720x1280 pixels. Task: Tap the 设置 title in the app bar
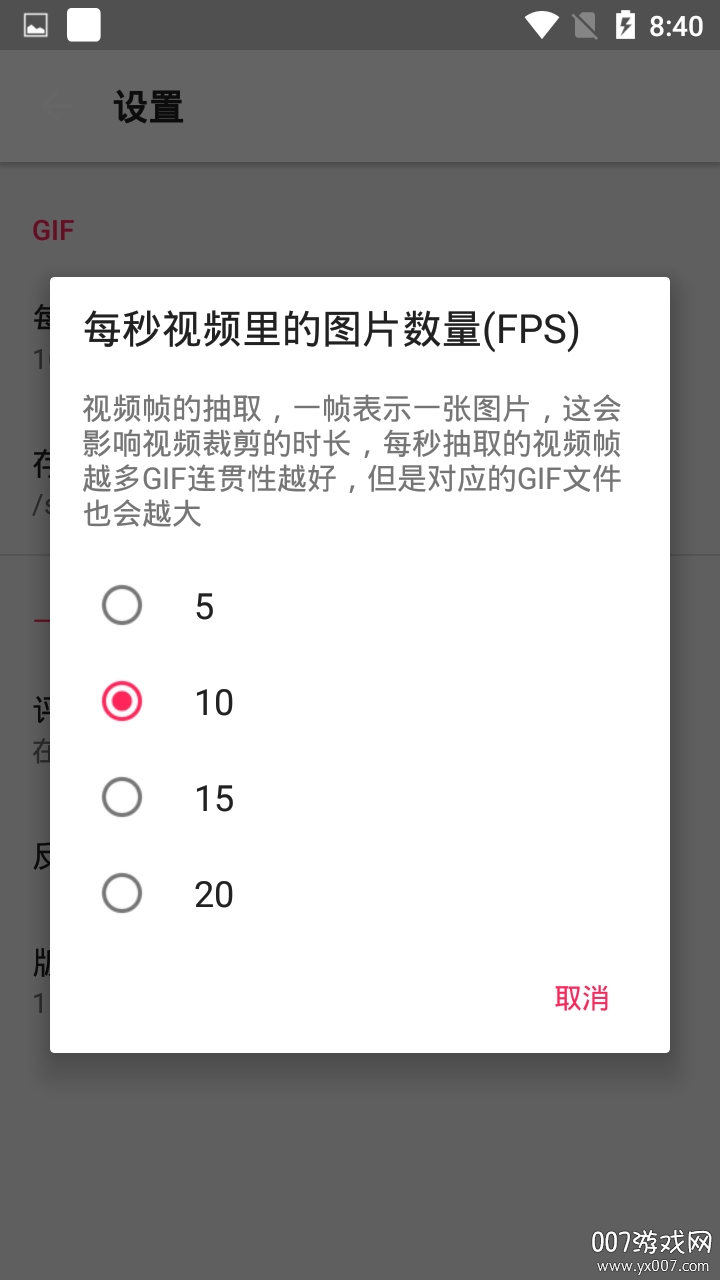(x=148, y=106)
